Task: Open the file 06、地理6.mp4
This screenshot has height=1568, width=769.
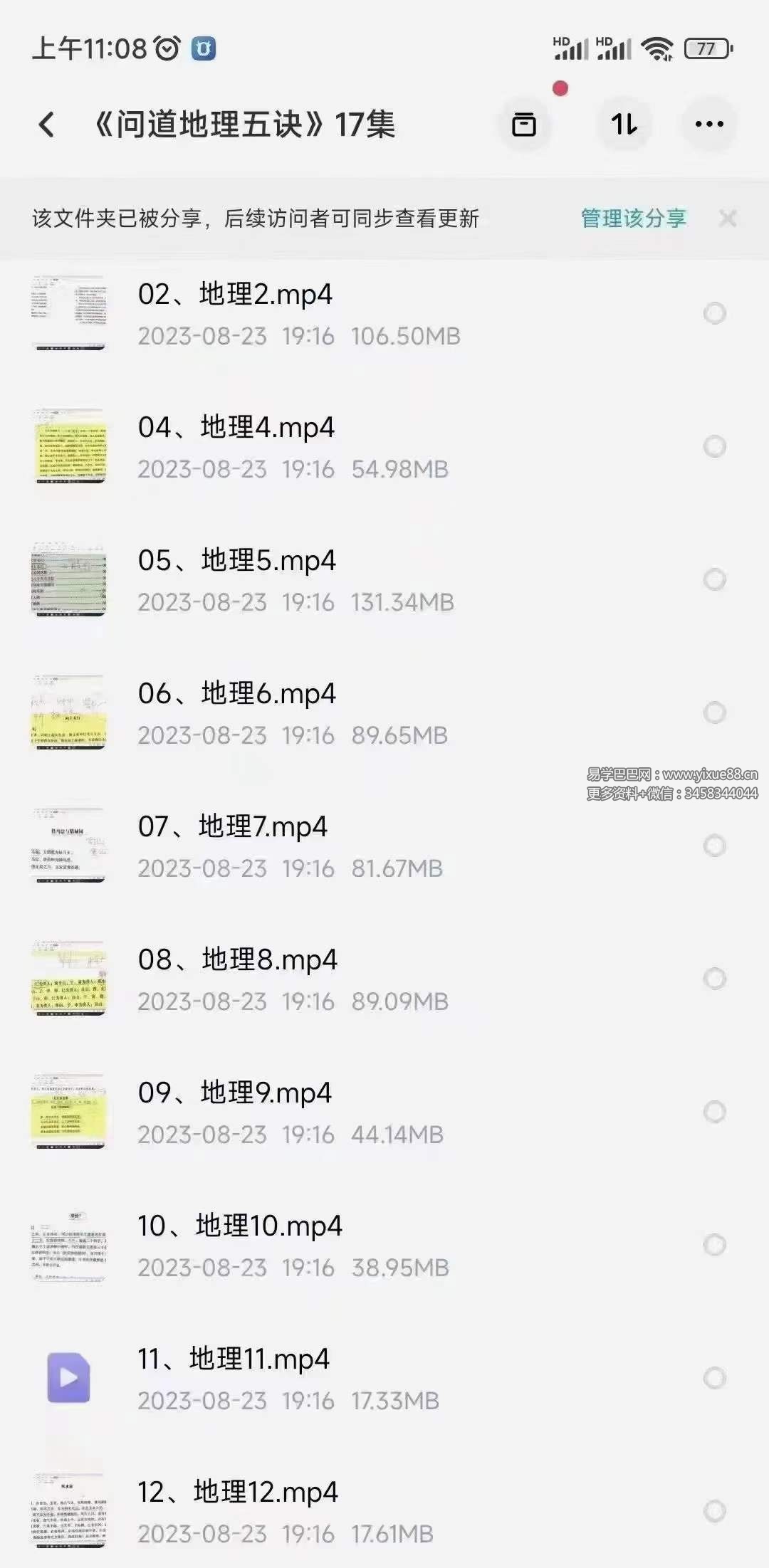Action: coord(235,694)
